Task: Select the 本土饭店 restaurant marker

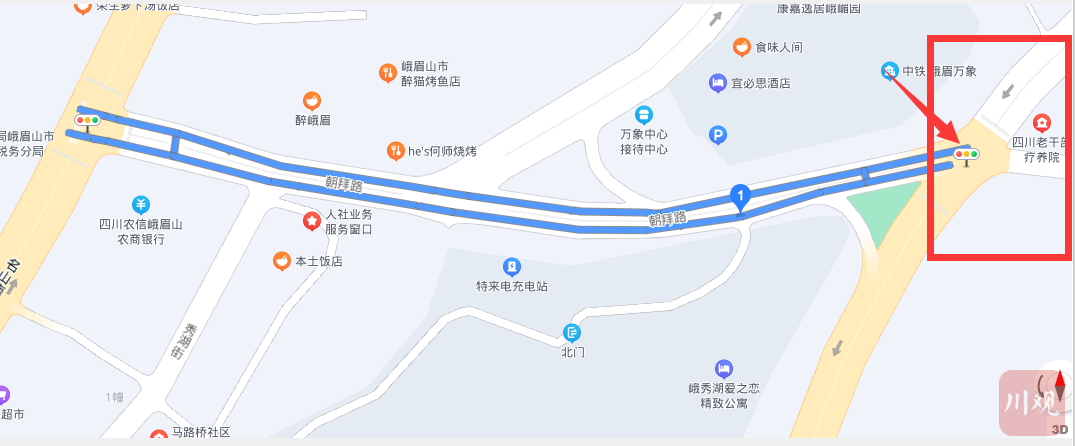Action: pos(282,261)
